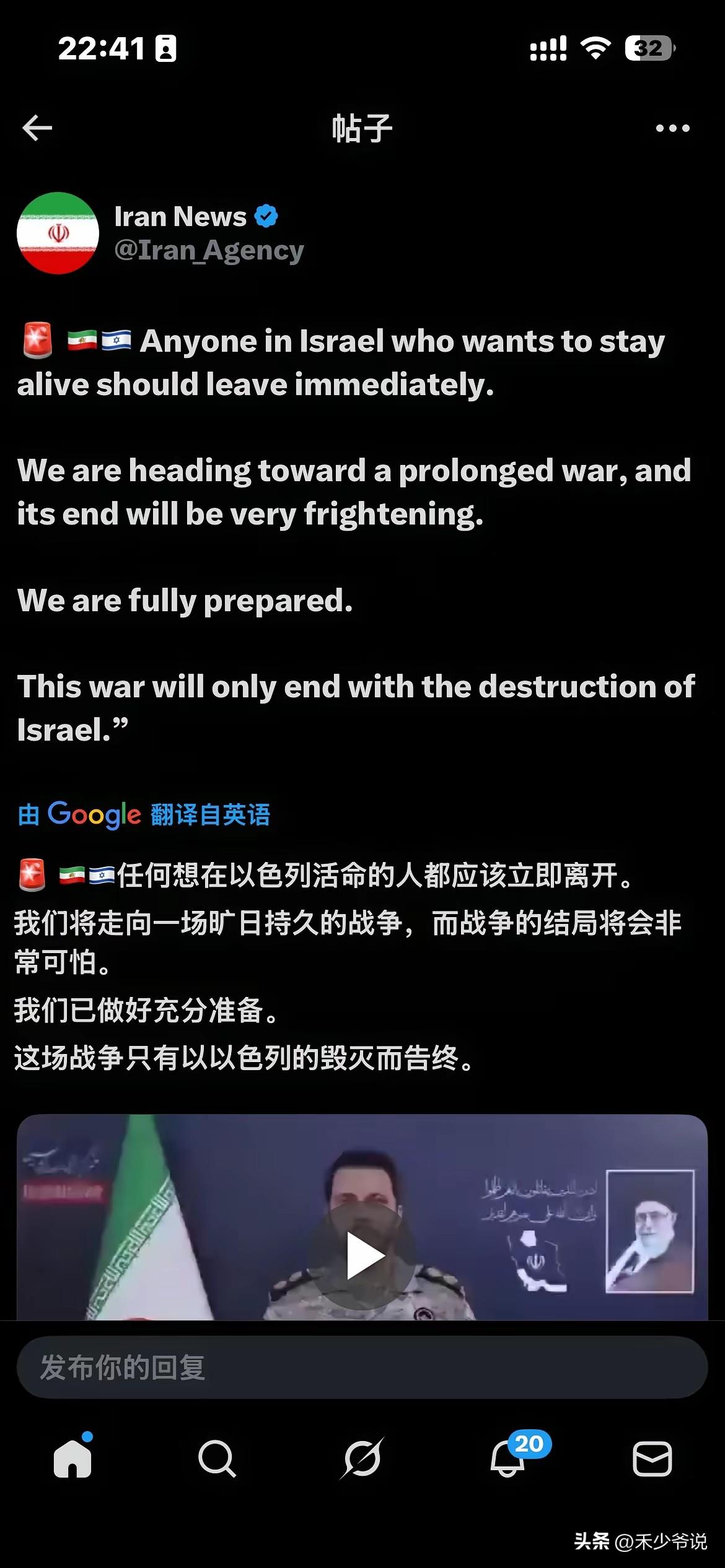This screenshot has height=1568, width=725.
Task: Tap the battery indicator showing 32
Action: 648,45
